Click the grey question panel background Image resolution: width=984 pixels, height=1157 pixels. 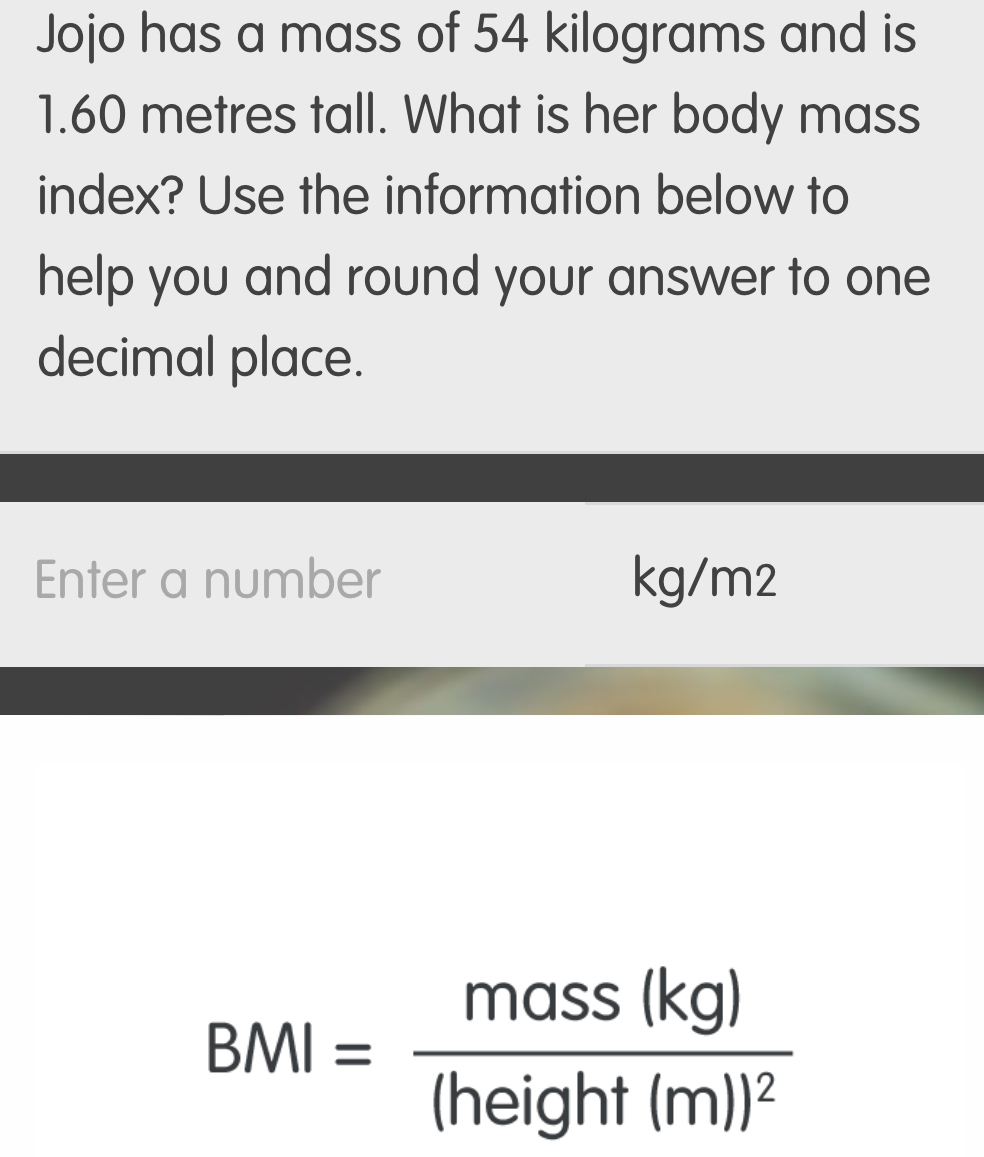pyautogui.click(x=490, y=410)
